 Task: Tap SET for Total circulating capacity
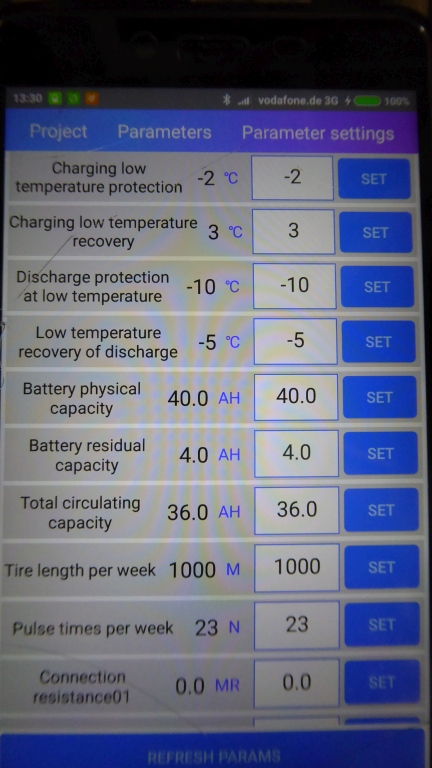click(x=381, y=510)
